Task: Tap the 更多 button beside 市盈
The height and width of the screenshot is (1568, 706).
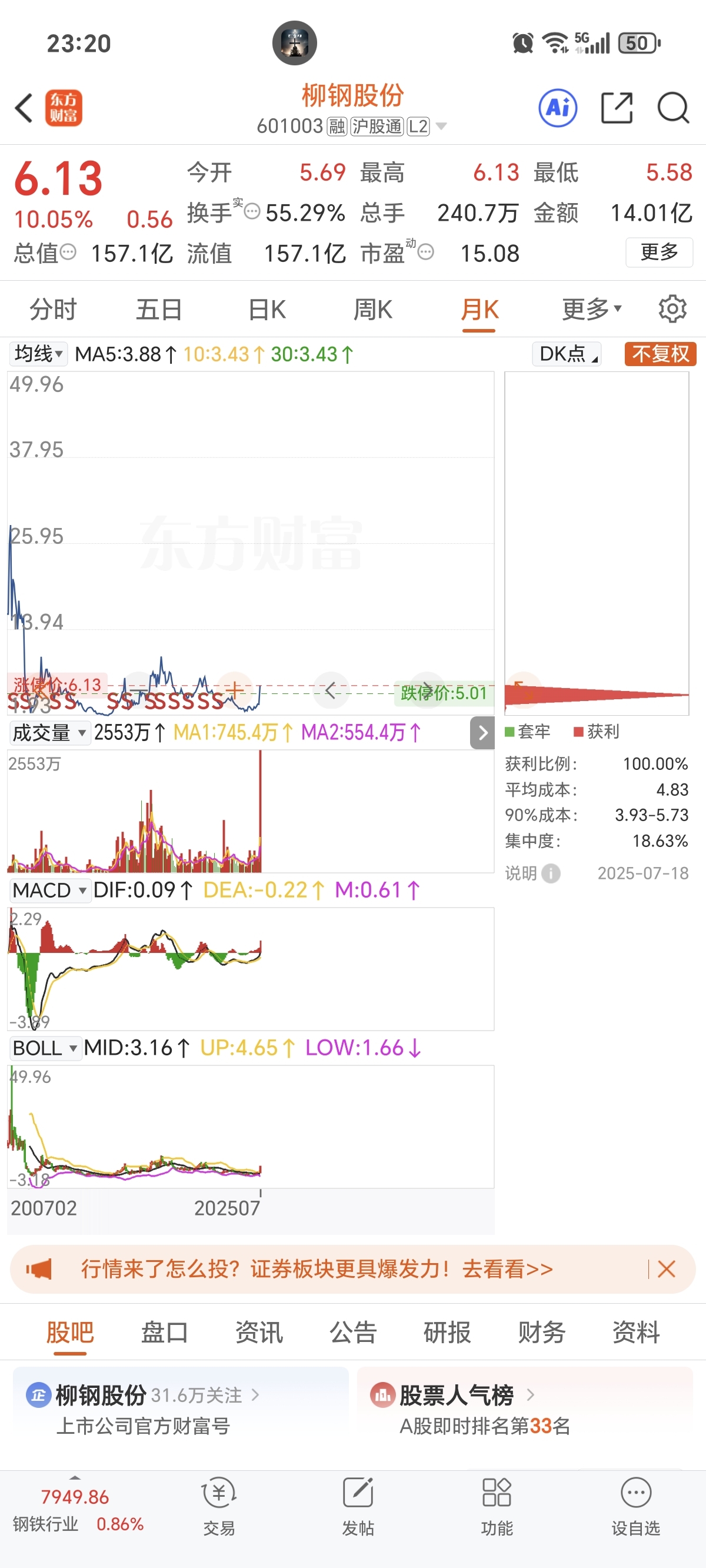Action: click(659, 252)
